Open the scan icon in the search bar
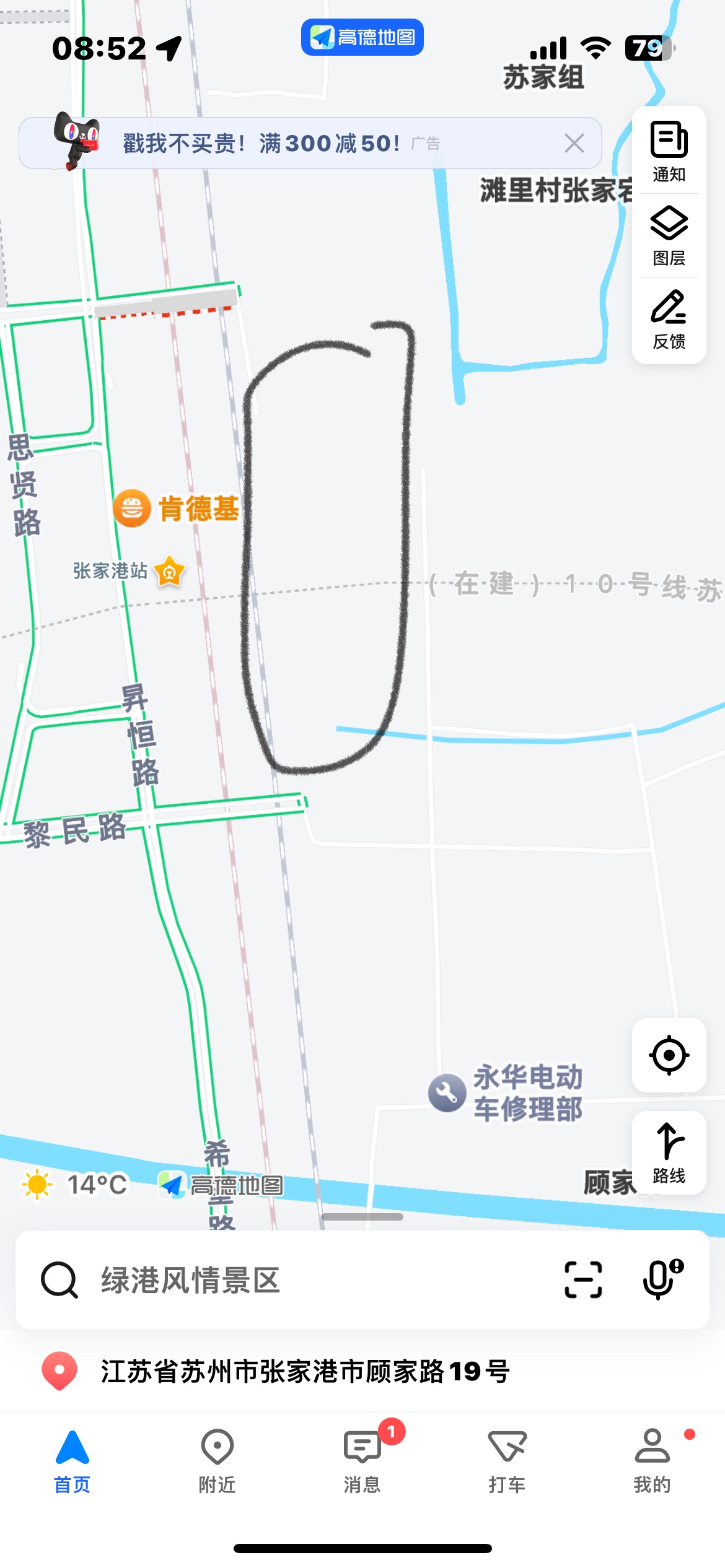Screen dimensions: 725x1568 (x=583, y=1279)
